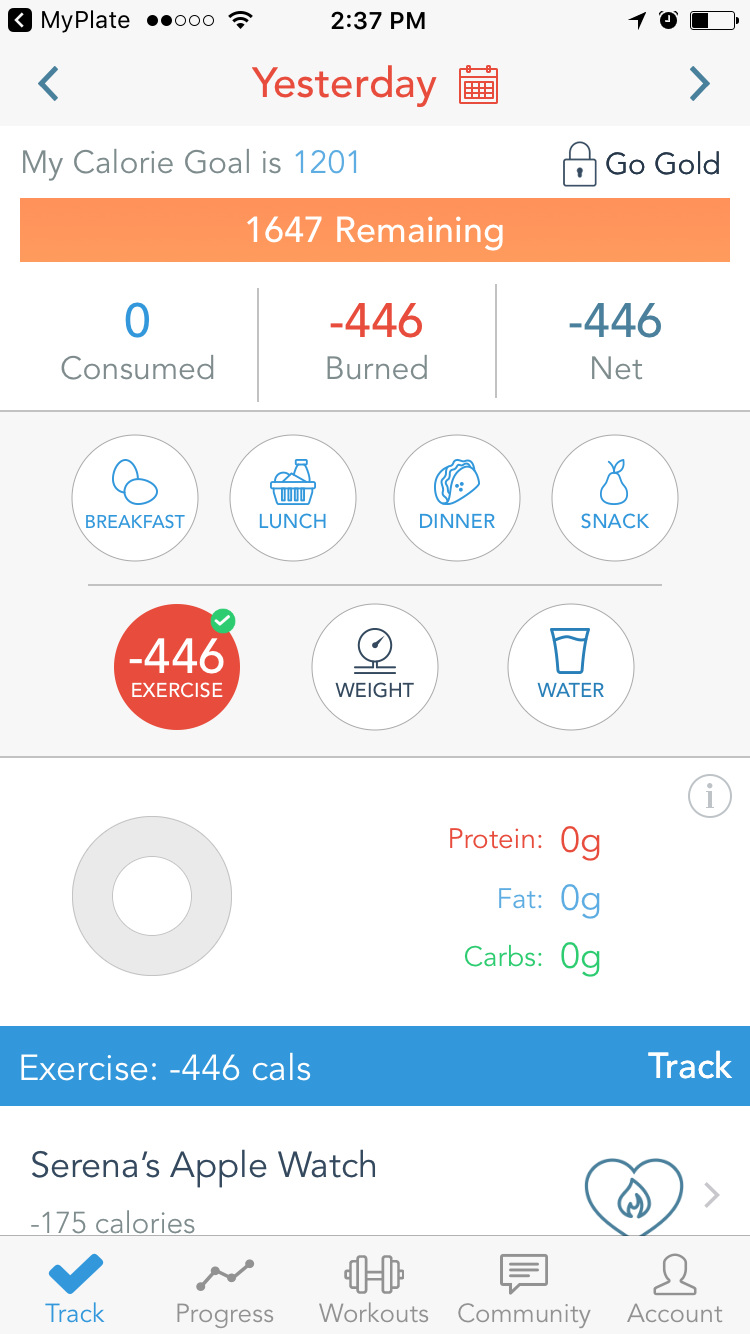Image resolution: width=750 pixels, height=1334 pixels.
Task: Log a lunch meal
Action: 293,498
